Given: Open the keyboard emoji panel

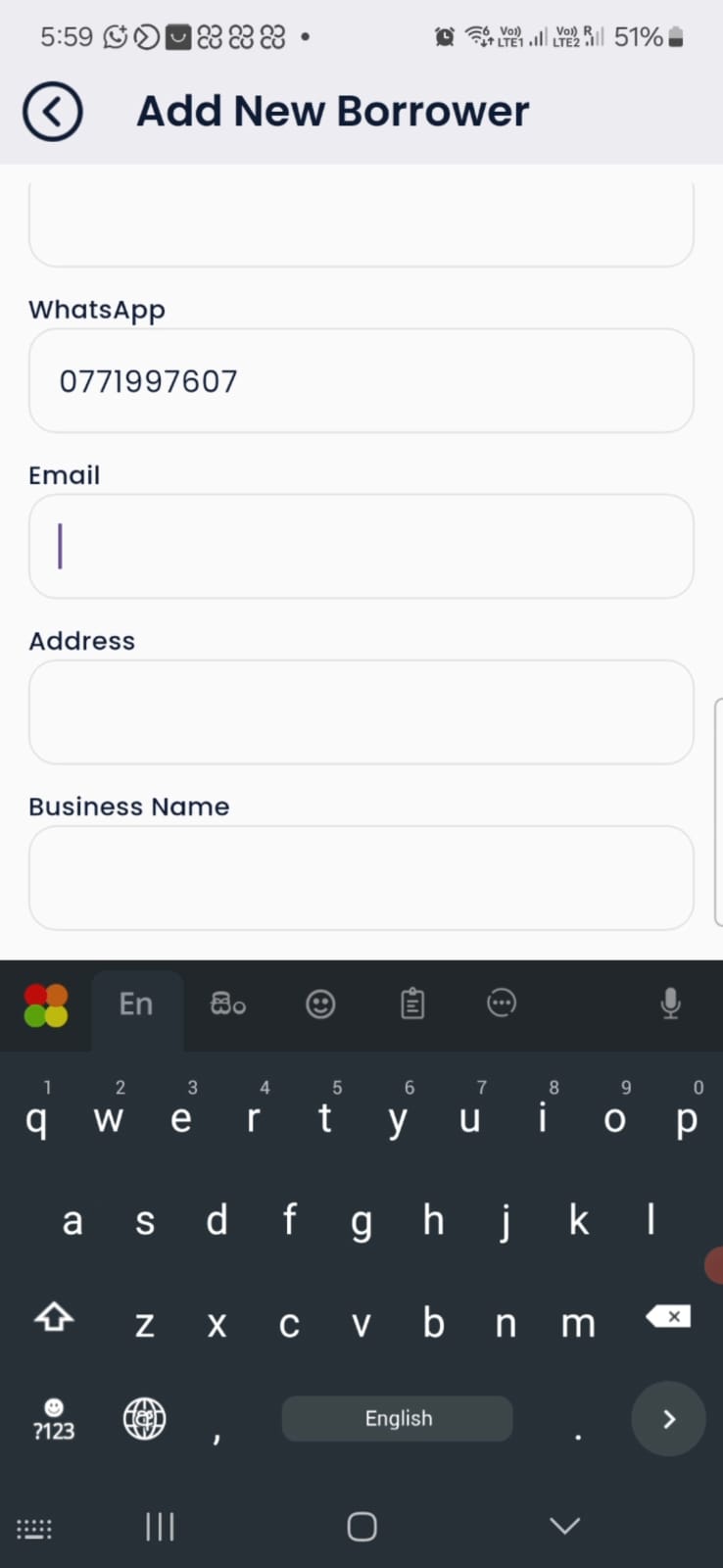Looking at the screenshot, I should [x=320, y=1004].
